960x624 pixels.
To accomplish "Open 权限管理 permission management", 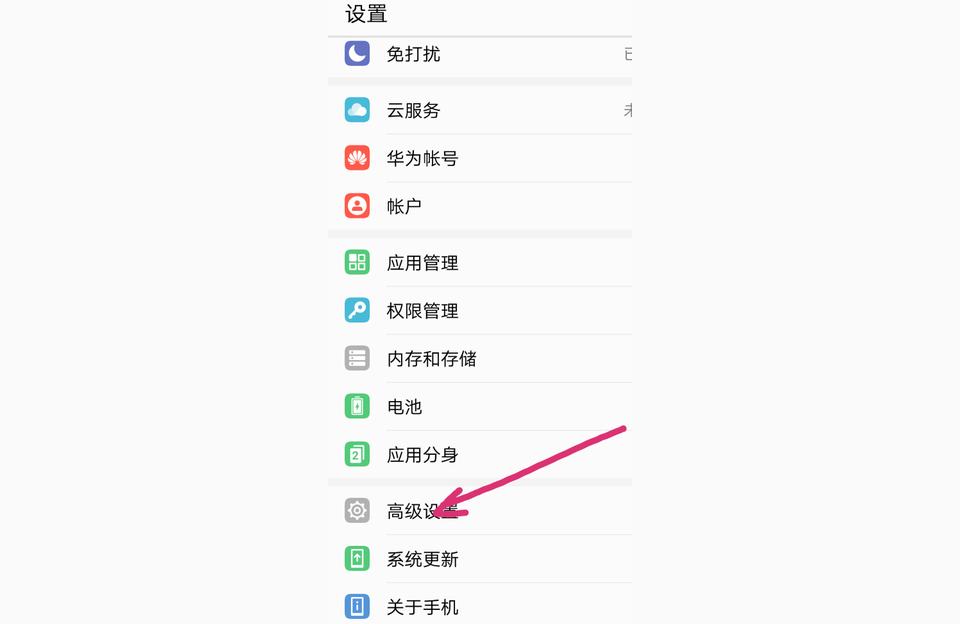I will 422,311.
